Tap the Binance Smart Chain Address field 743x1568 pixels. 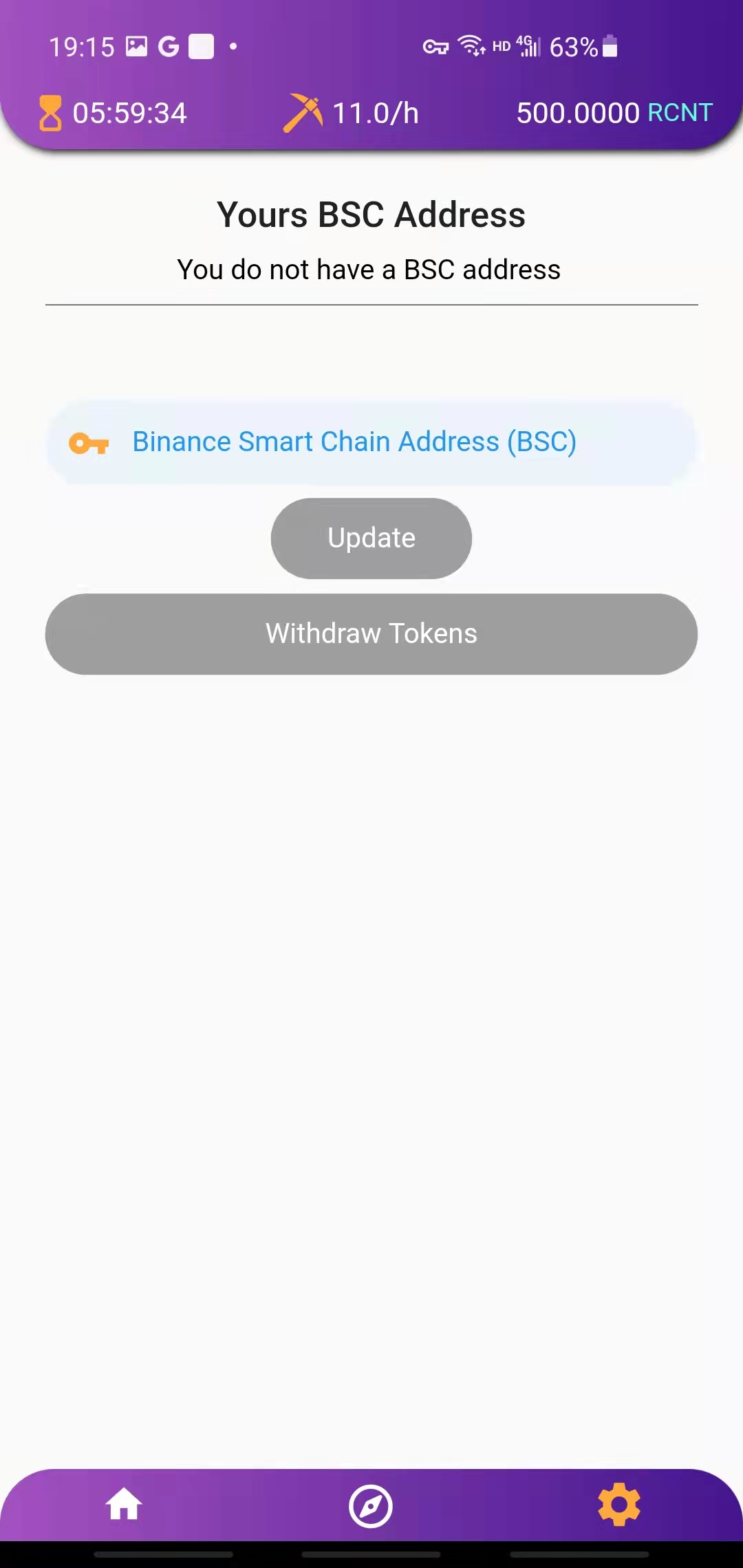pos(371,442)
